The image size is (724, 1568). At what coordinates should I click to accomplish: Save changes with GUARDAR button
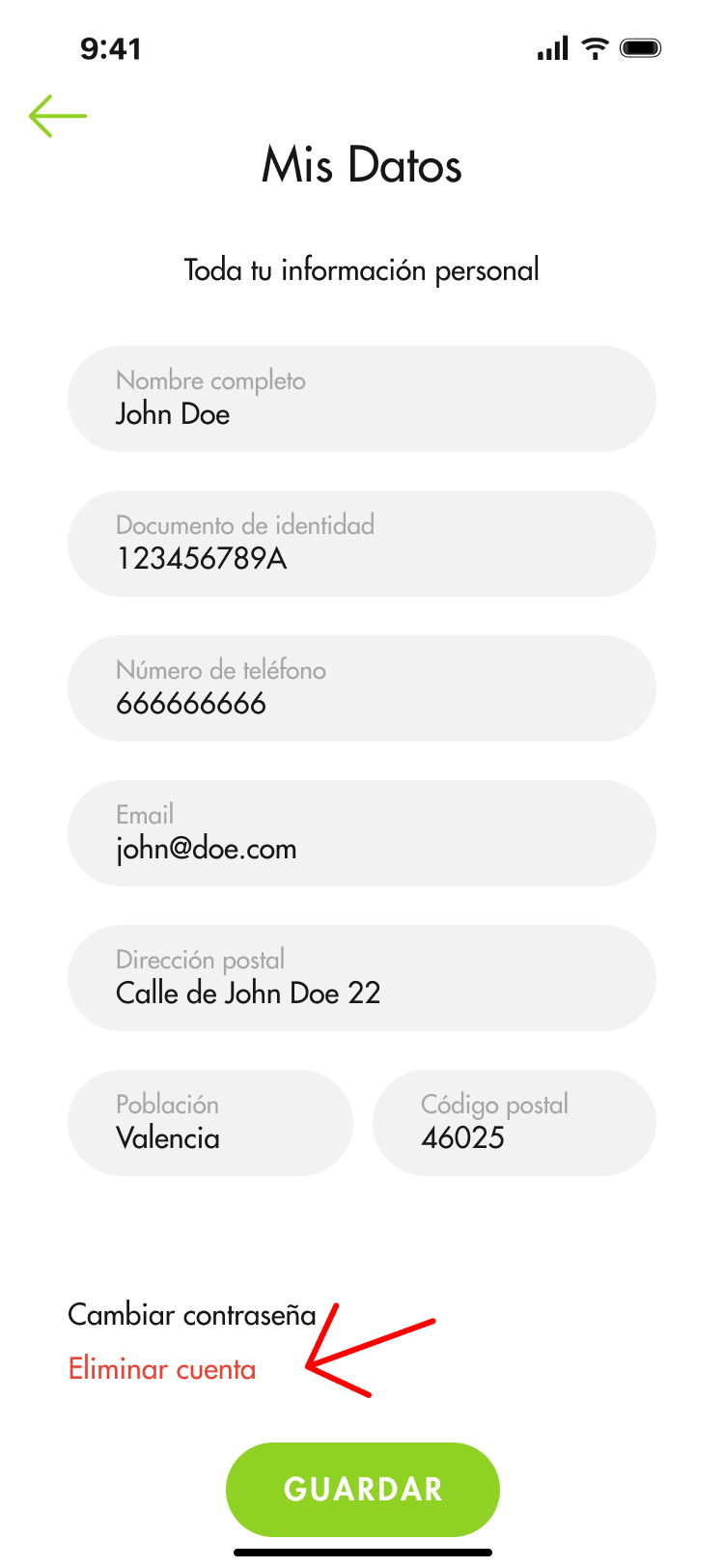click(363, 1489)
